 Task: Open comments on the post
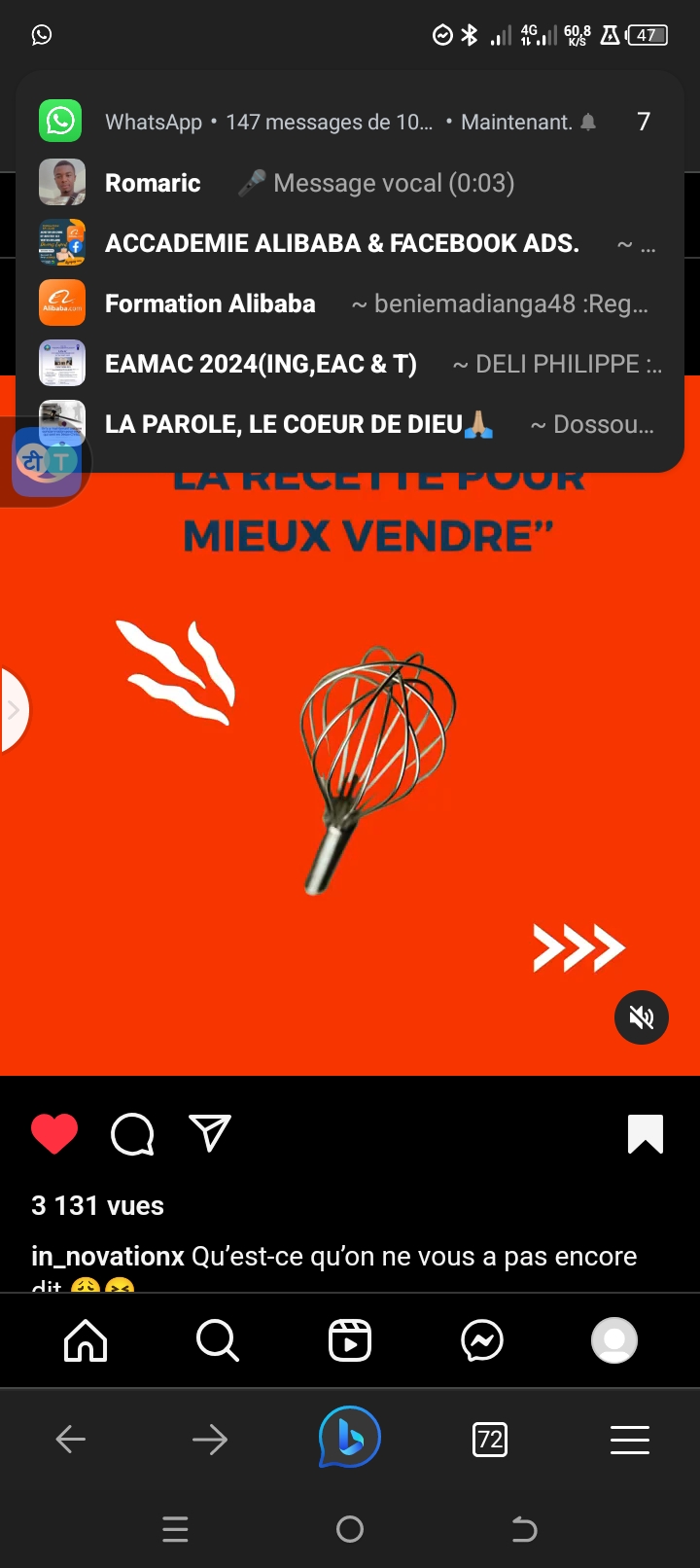click(132, 1134)
